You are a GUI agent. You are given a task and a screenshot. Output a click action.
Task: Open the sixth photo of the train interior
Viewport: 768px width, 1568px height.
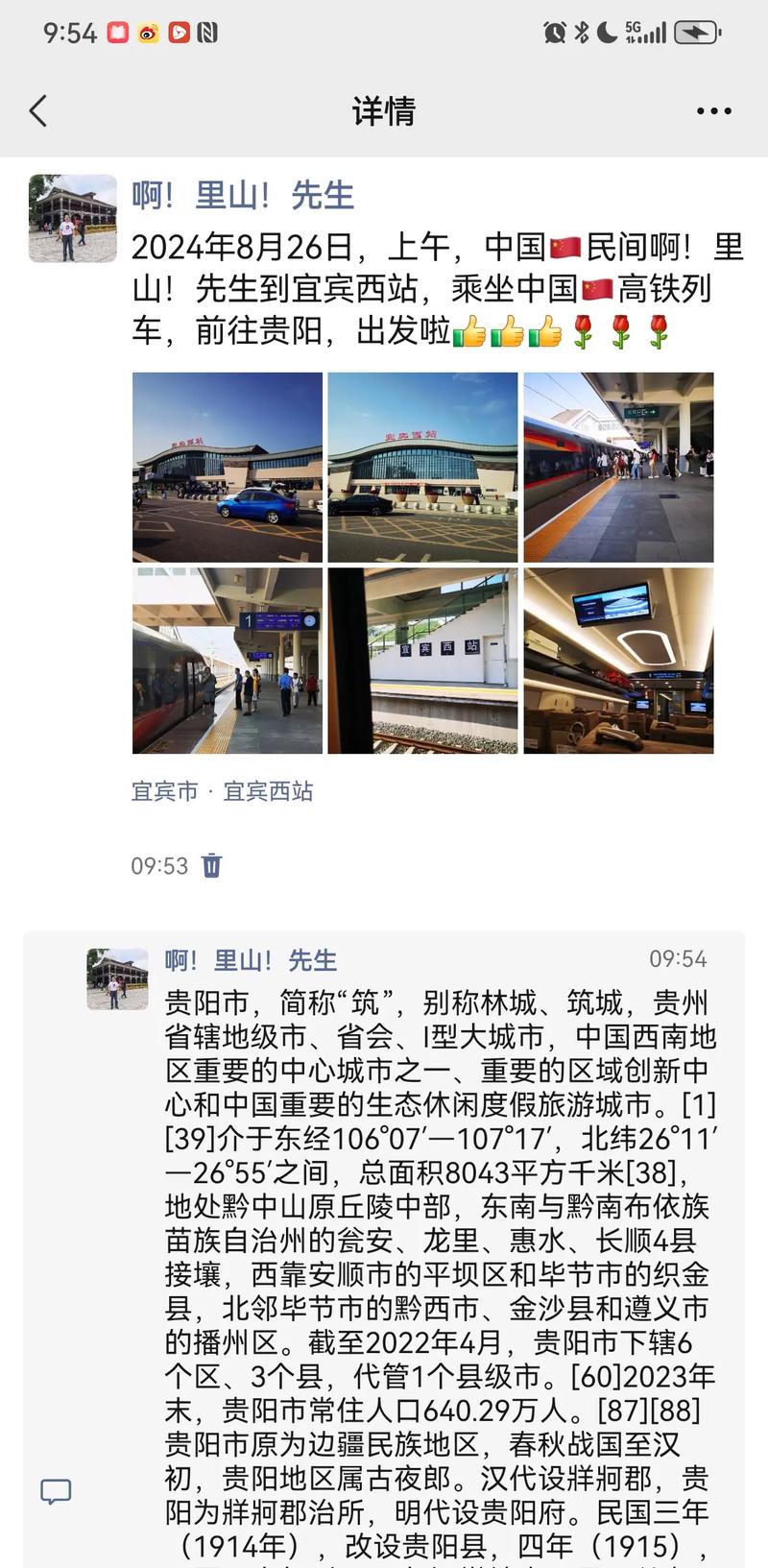point(618,661)
